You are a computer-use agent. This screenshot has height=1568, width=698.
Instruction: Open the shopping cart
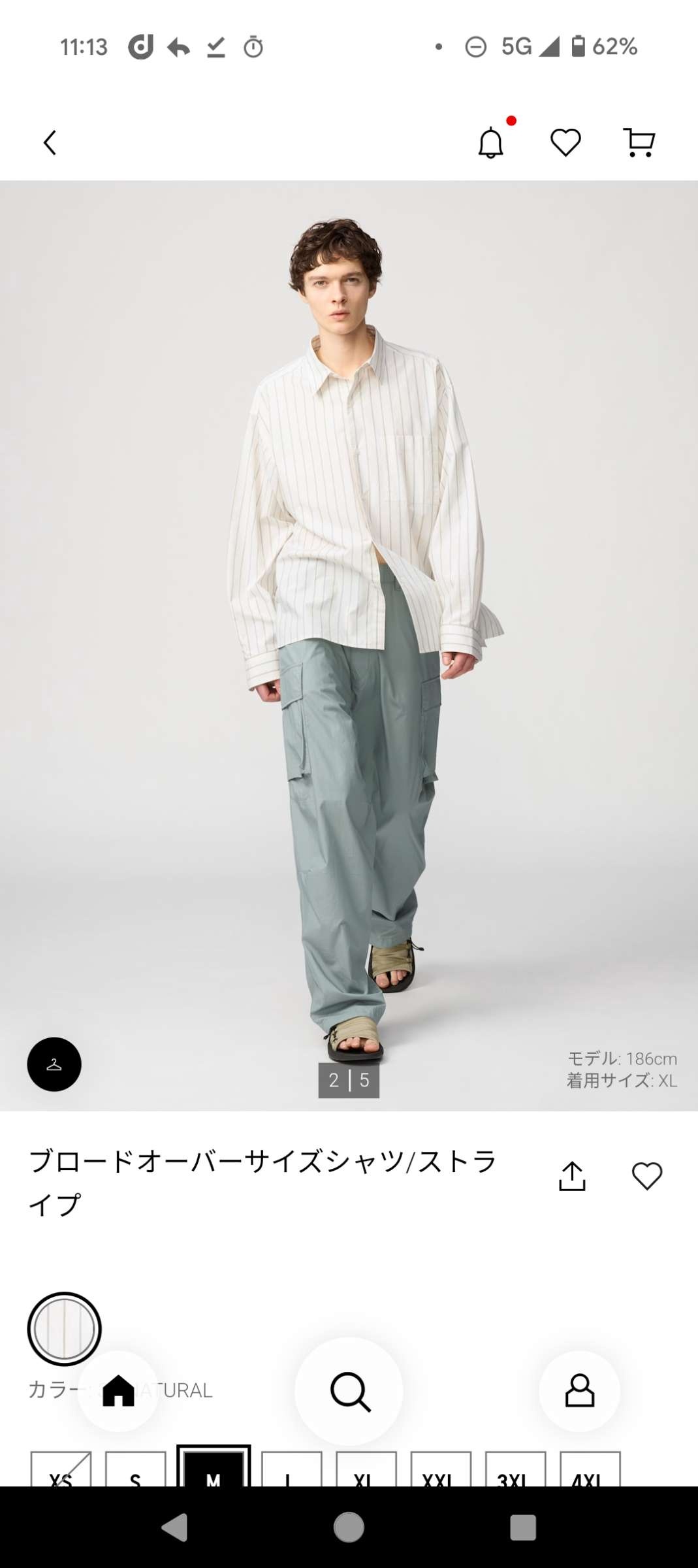[x=639, y=142]
